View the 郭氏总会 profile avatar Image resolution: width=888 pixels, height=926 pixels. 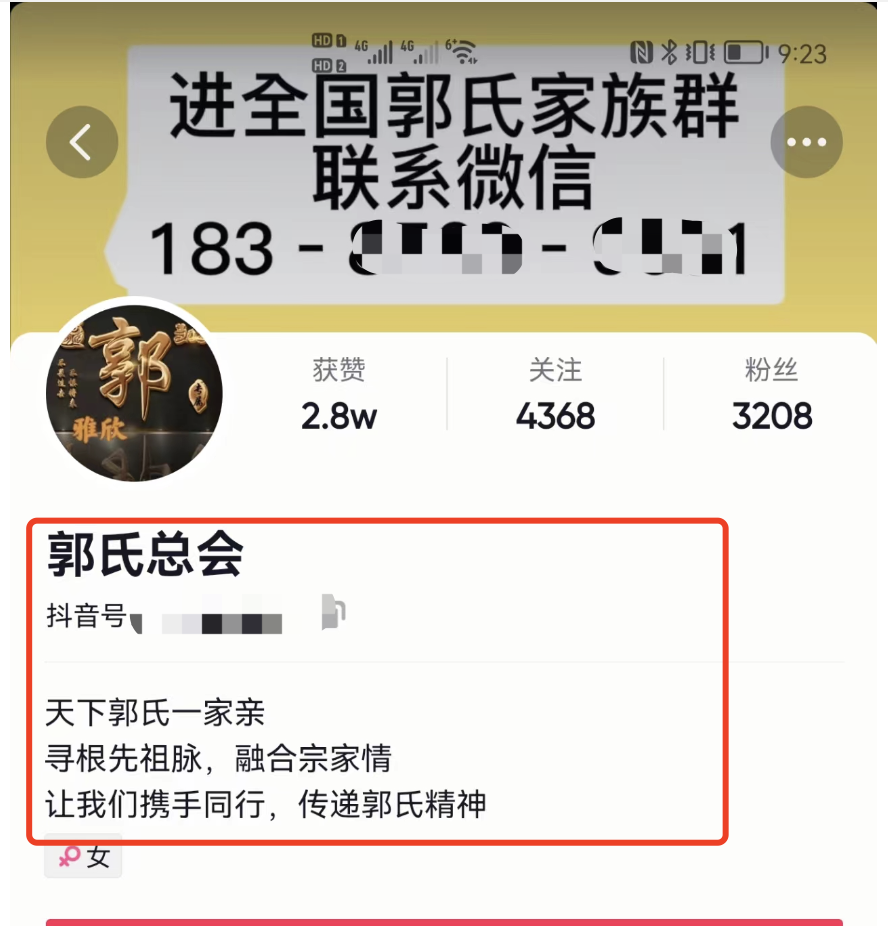pos(135,393)
